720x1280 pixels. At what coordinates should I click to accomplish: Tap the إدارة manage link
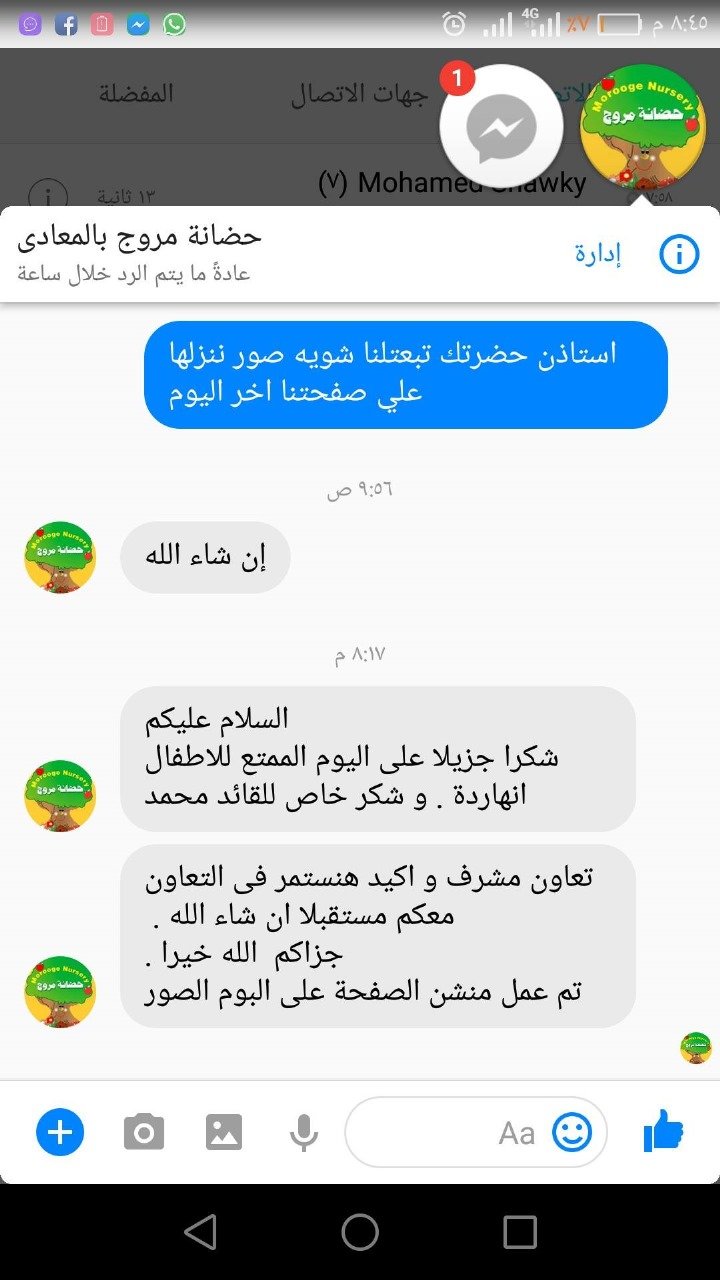click(598, 255)
